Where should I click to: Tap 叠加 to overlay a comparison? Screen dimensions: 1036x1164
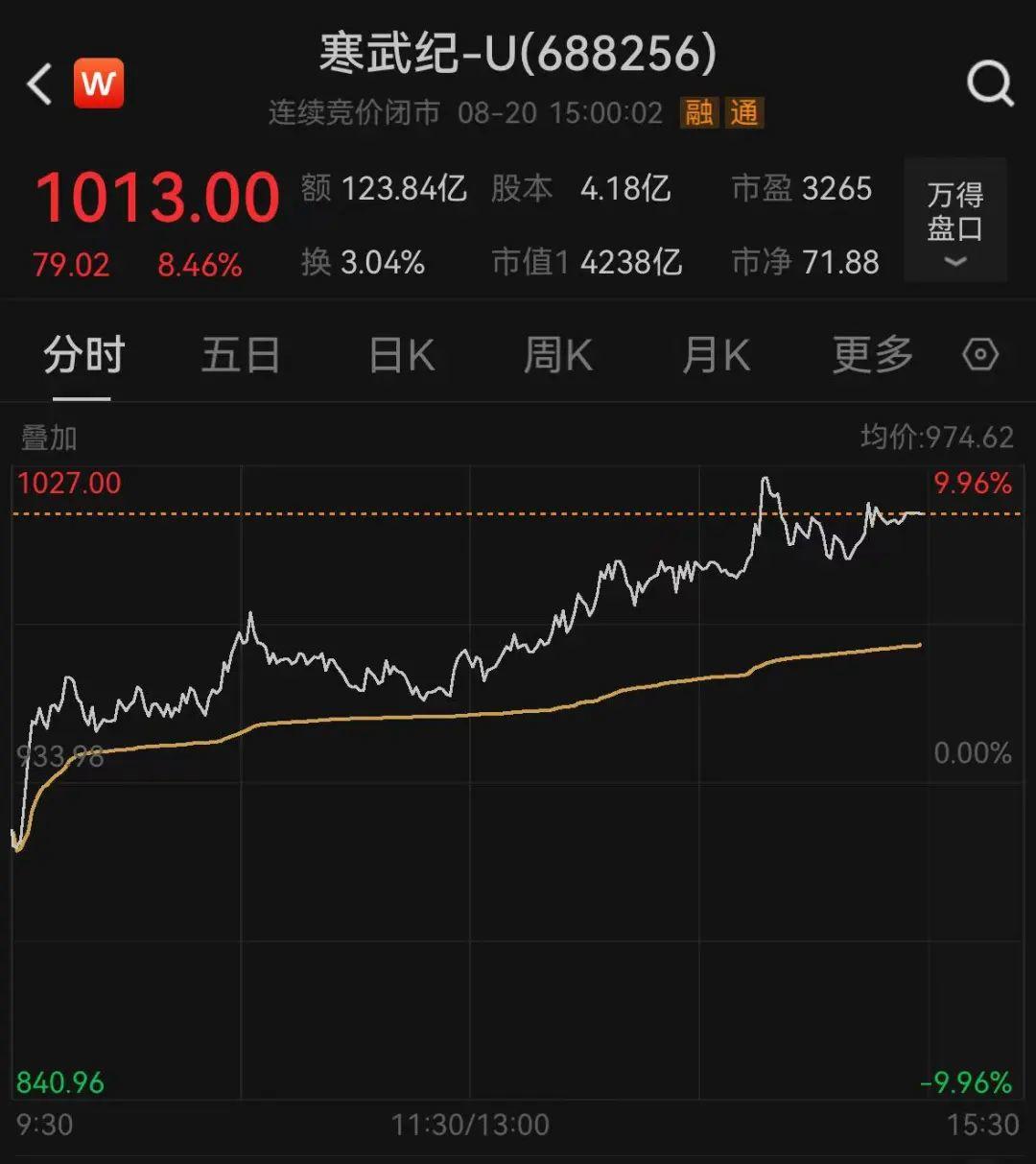coord(49,439)
